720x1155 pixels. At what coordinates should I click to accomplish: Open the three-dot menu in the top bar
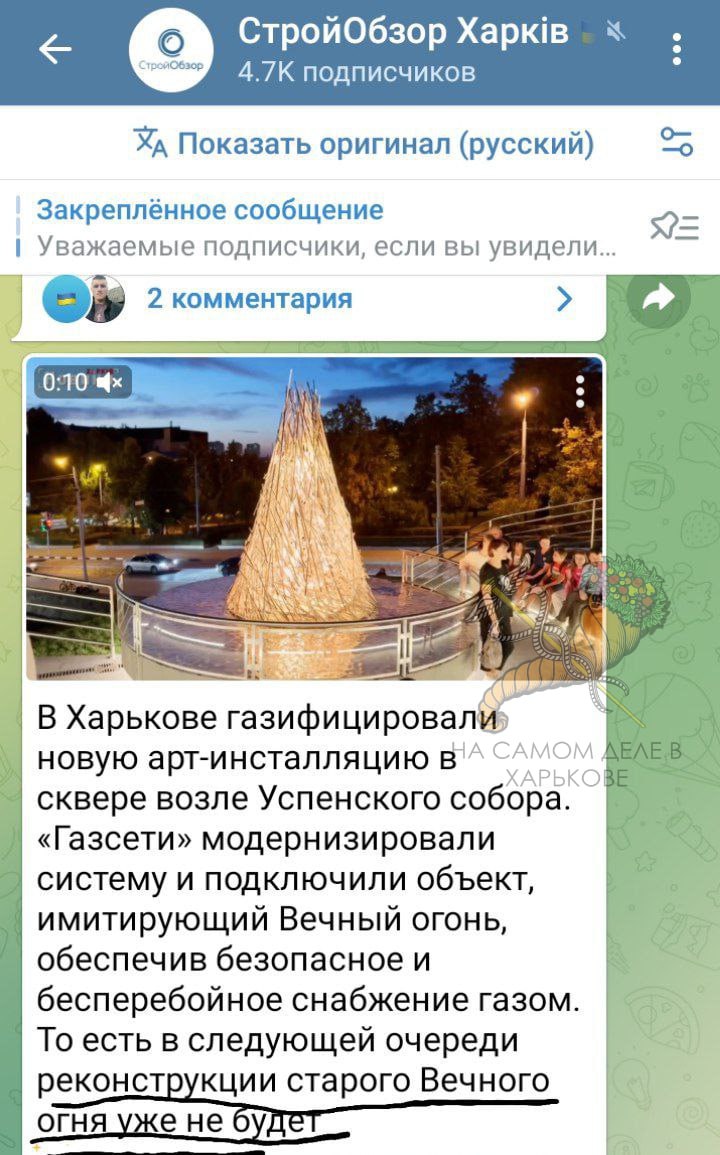[676, 50]
